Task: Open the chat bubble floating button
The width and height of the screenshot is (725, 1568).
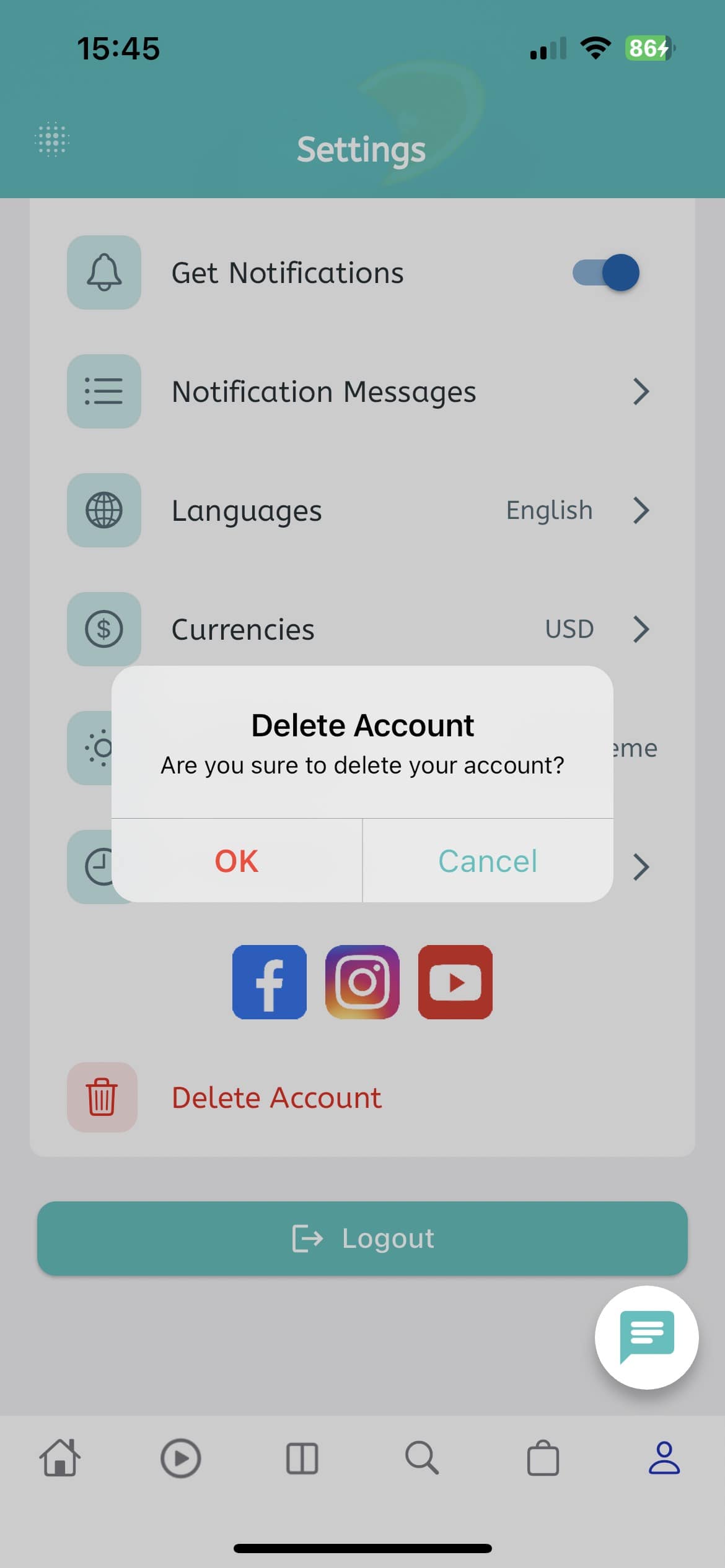Action: point(647,1338)
